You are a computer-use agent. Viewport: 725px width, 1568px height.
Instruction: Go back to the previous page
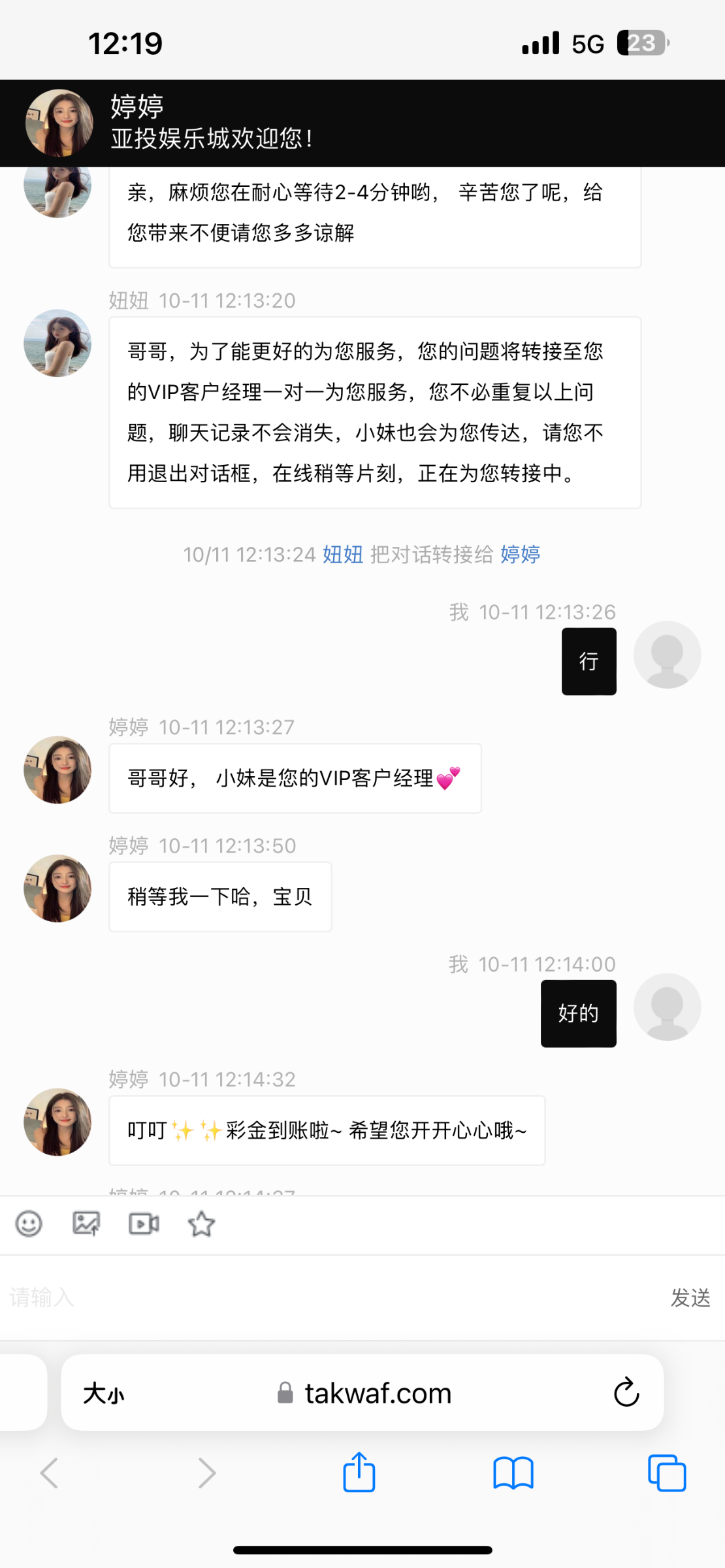[x=50, y=1473]
